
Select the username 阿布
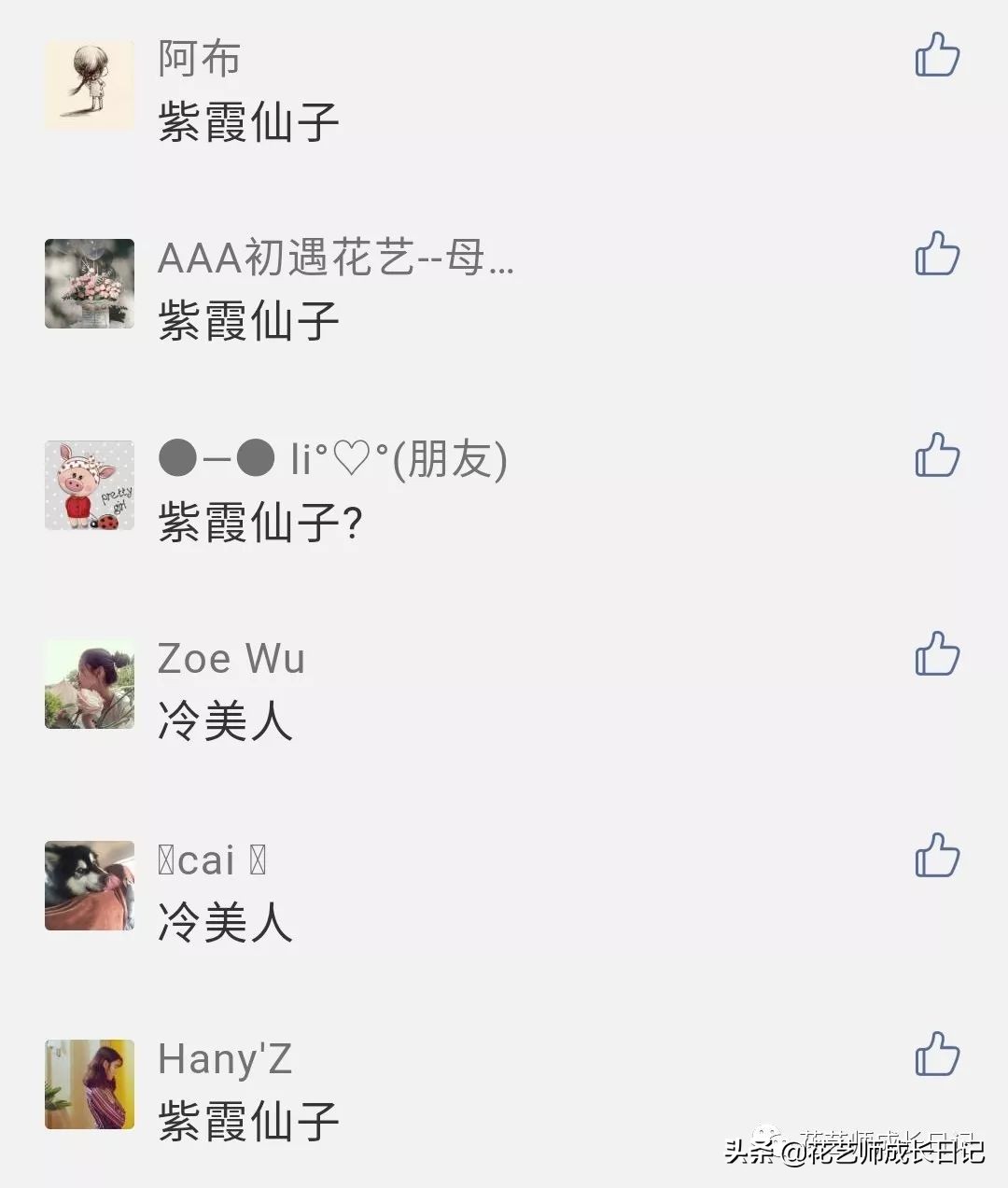(198, 58)
